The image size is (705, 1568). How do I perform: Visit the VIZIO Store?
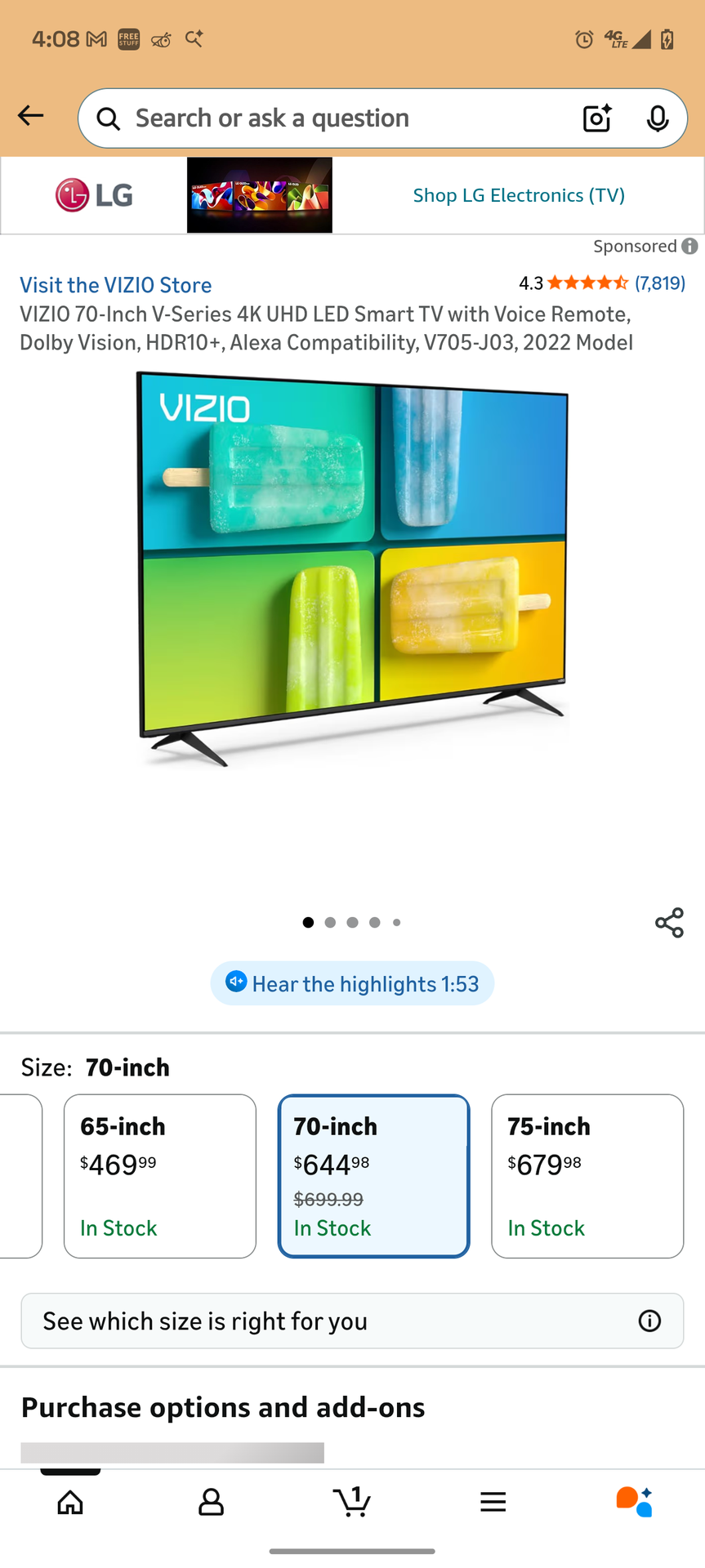pyautogui.click(x=116, y=285)
